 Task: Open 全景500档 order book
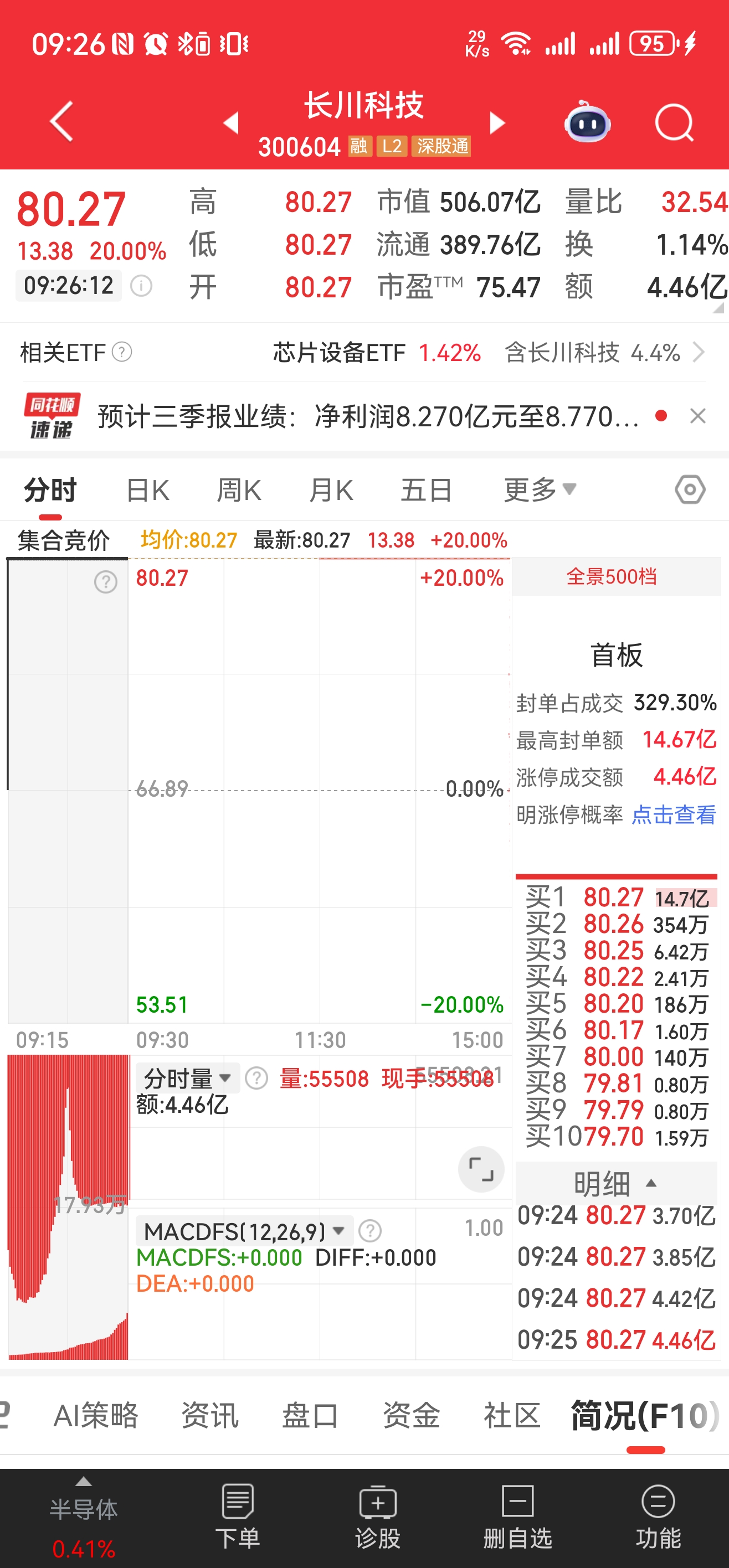612,576
